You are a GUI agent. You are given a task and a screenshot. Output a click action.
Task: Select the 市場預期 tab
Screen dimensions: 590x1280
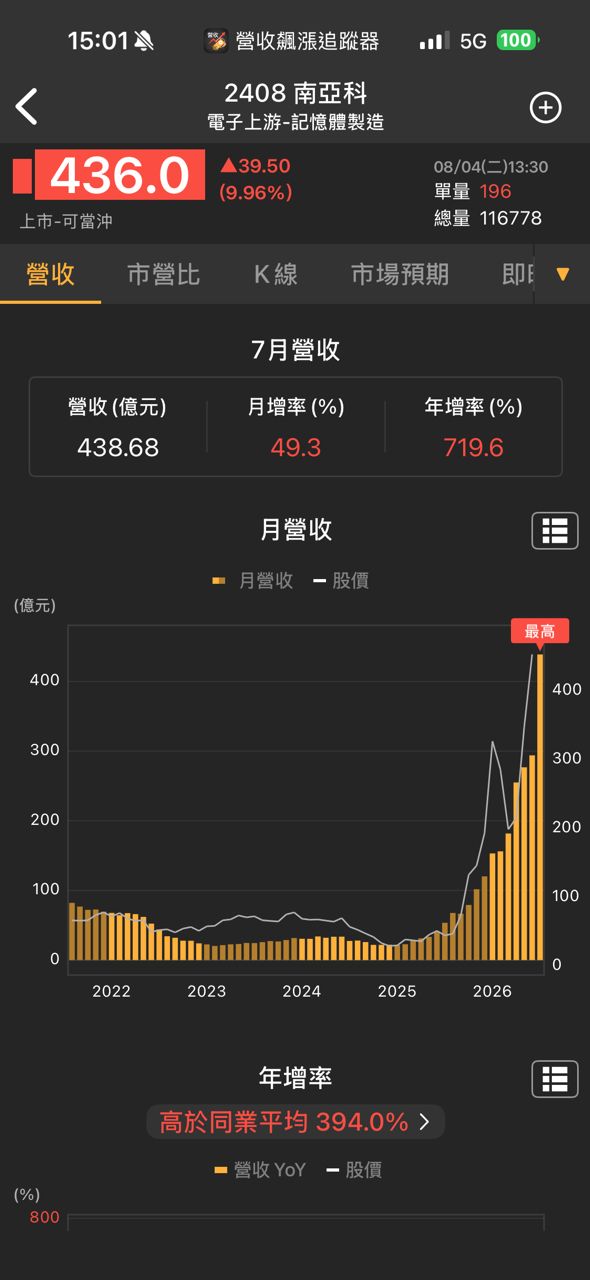click(399, 274)
